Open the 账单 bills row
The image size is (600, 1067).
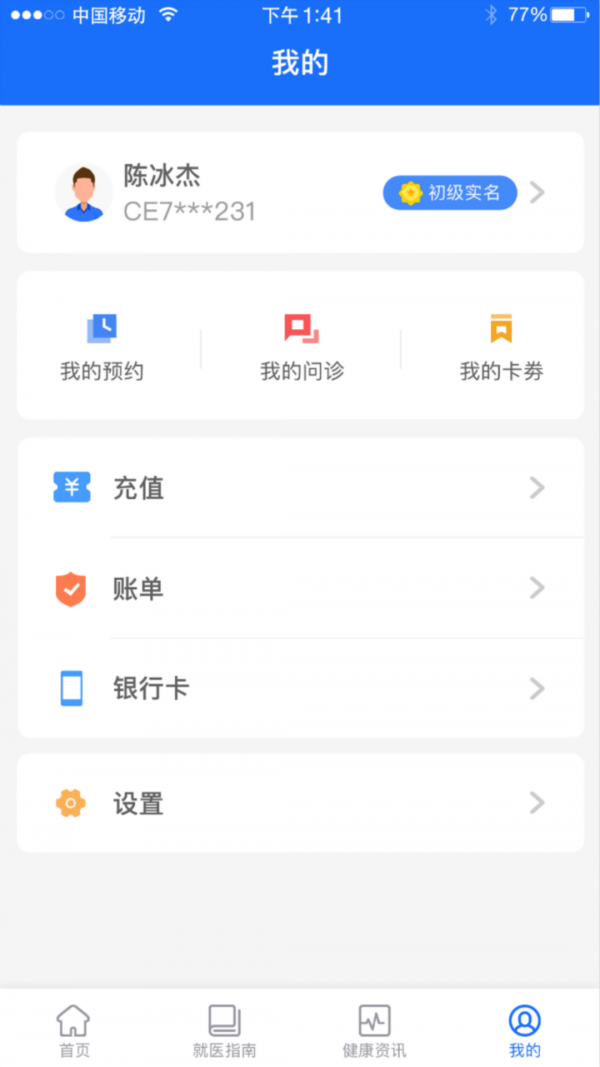[x=300, y=589]
